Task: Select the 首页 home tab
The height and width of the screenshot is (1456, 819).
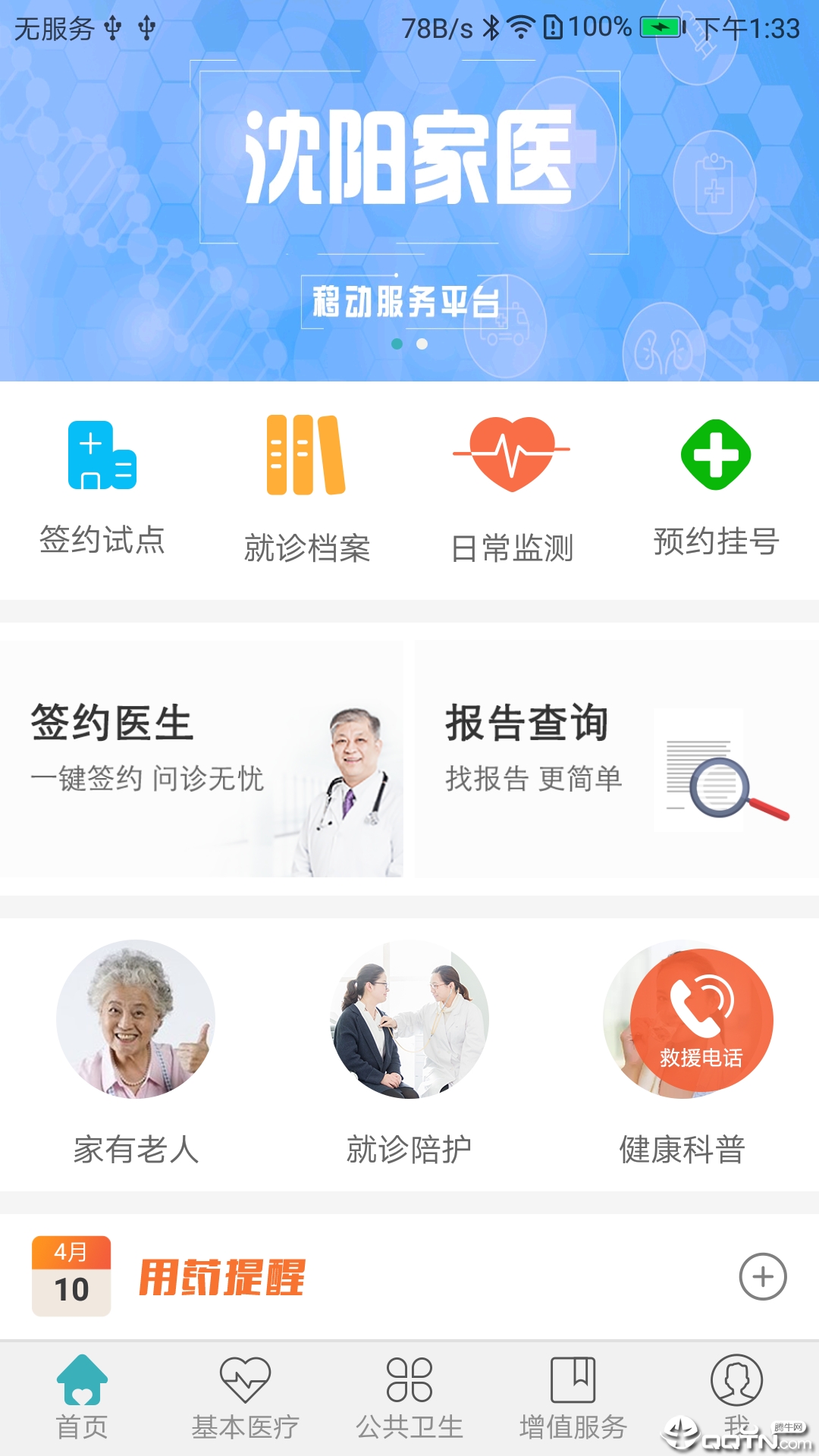Action: [x=83, y=1395]
